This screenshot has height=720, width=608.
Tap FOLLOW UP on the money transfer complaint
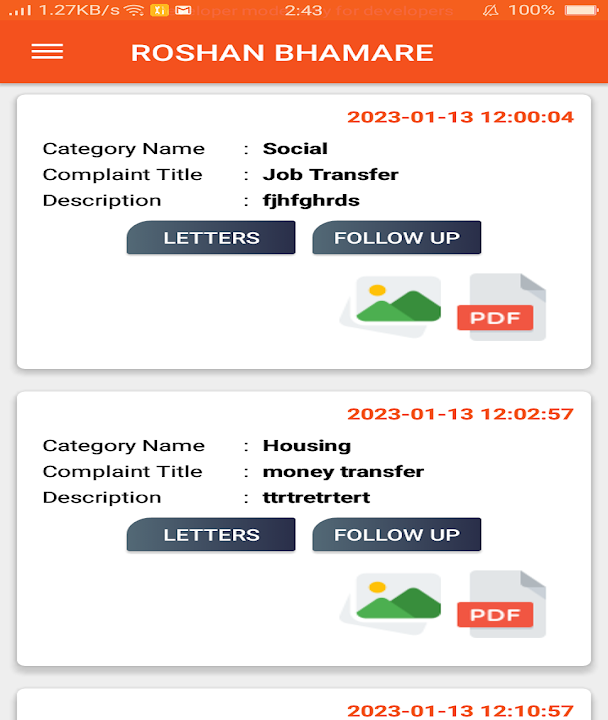tap(397, 534)
